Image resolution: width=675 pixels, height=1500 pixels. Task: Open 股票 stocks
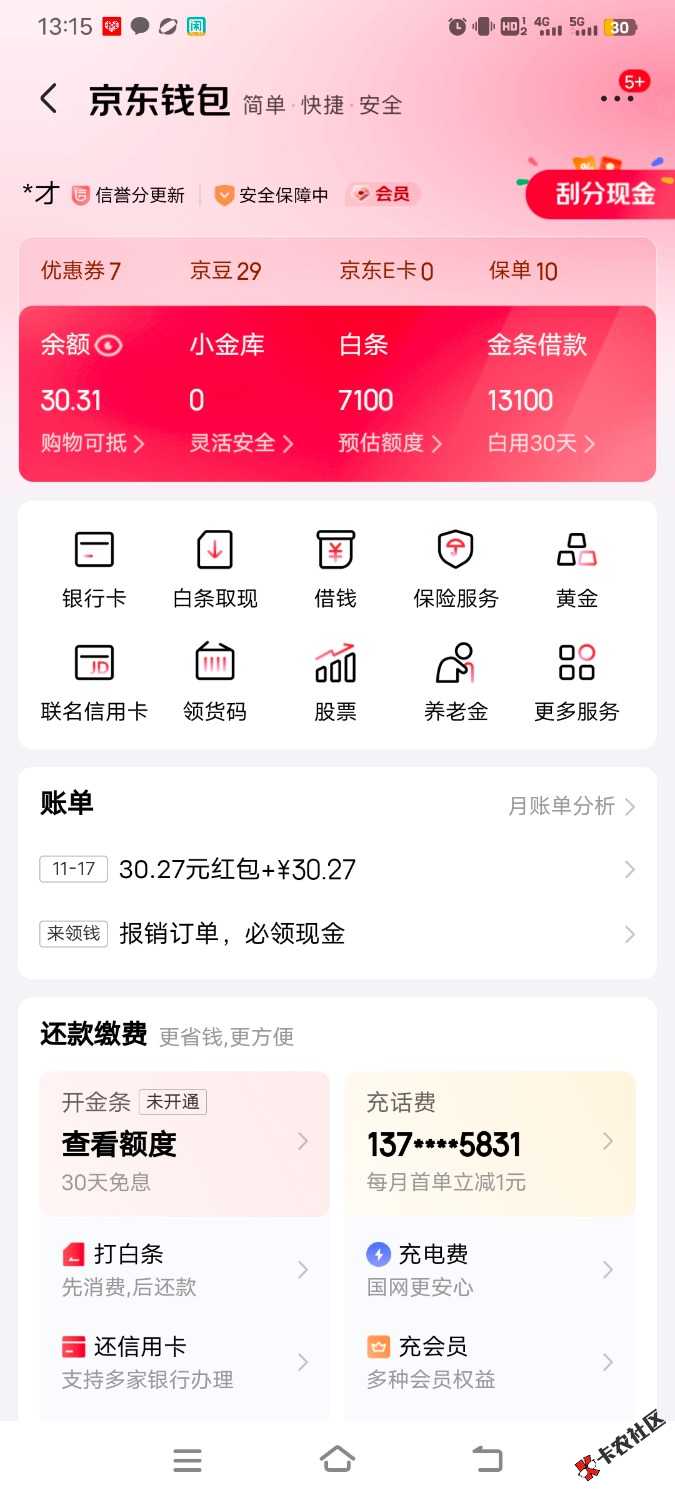click(x=335, y=680)
